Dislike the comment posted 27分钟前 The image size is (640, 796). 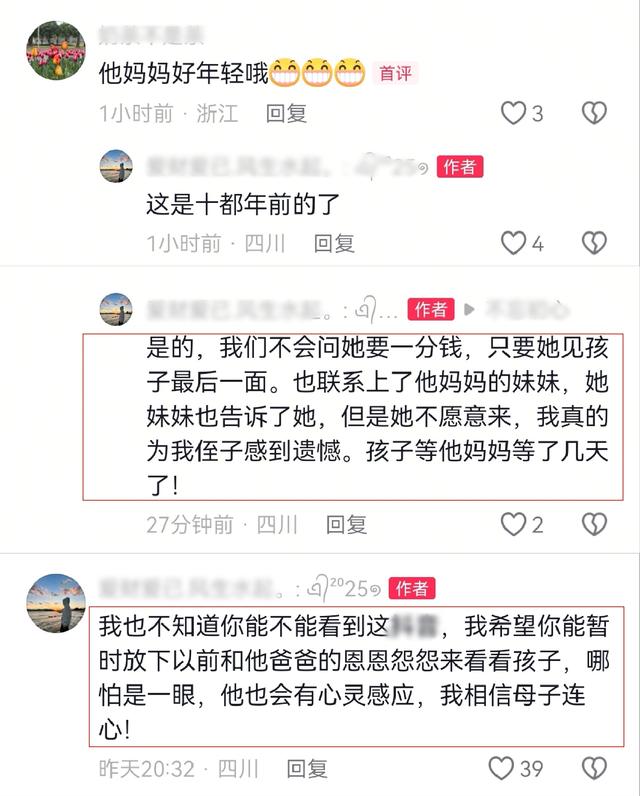[x=594, y=524]
